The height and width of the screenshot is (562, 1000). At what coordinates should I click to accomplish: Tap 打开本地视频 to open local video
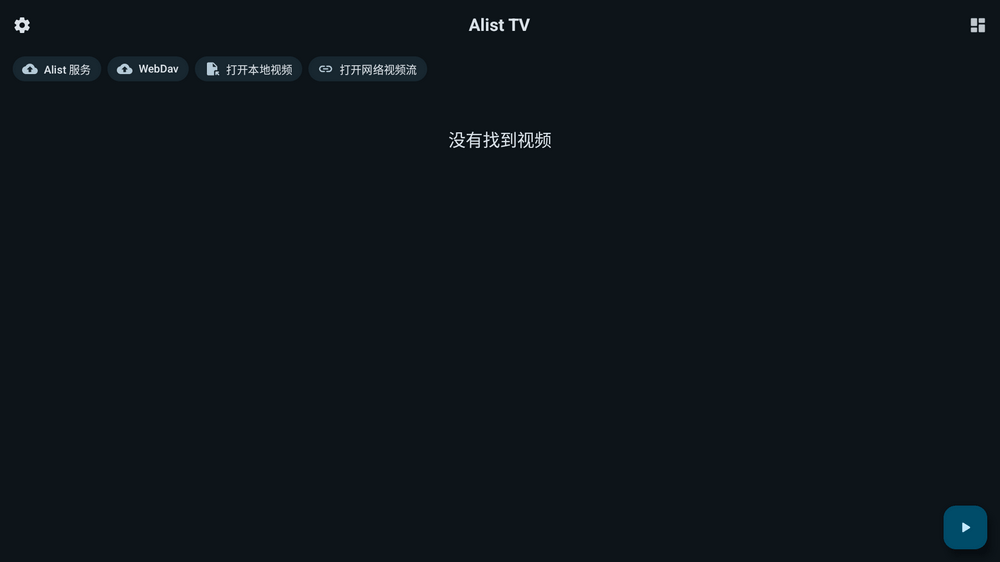[249, 69]
